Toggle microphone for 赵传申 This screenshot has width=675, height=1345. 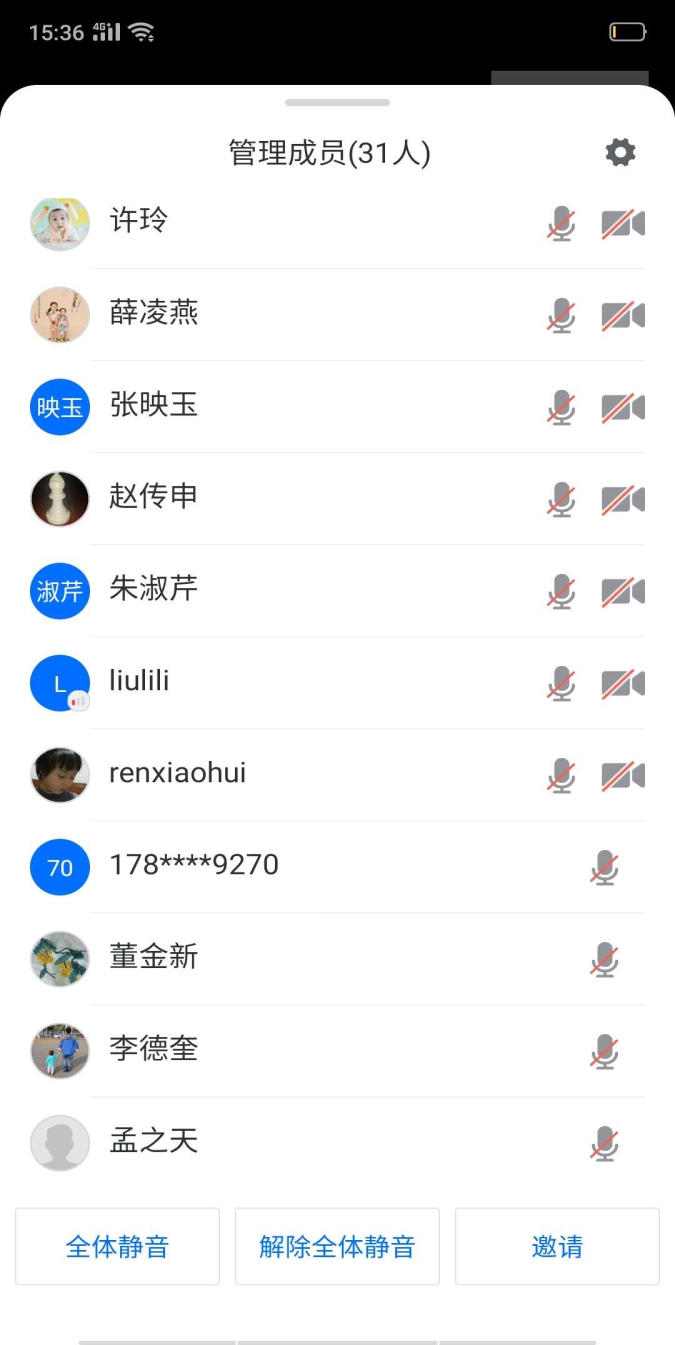tap(562, 500)
